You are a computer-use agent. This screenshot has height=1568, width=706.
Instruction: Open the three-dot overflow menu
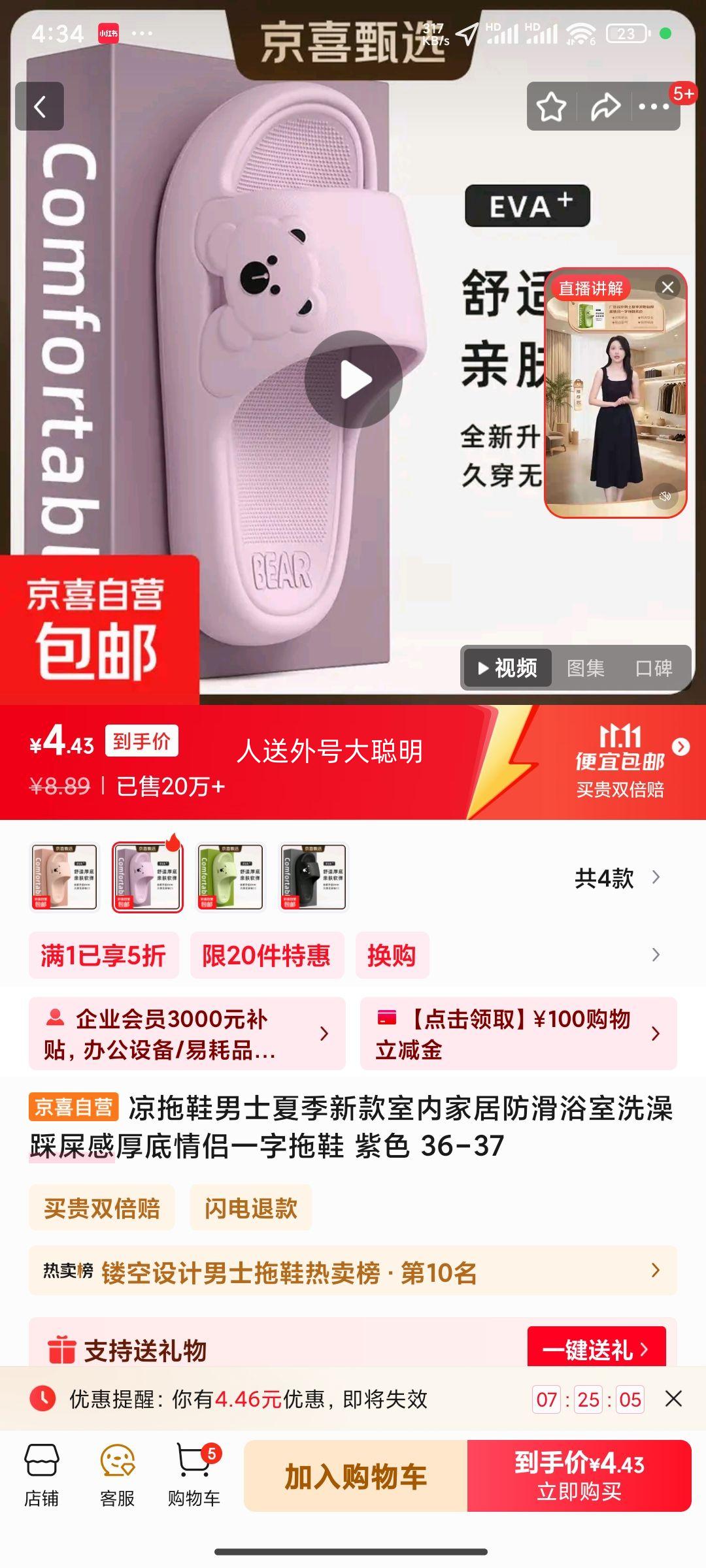pyautogui.click(x=654, y=106)
